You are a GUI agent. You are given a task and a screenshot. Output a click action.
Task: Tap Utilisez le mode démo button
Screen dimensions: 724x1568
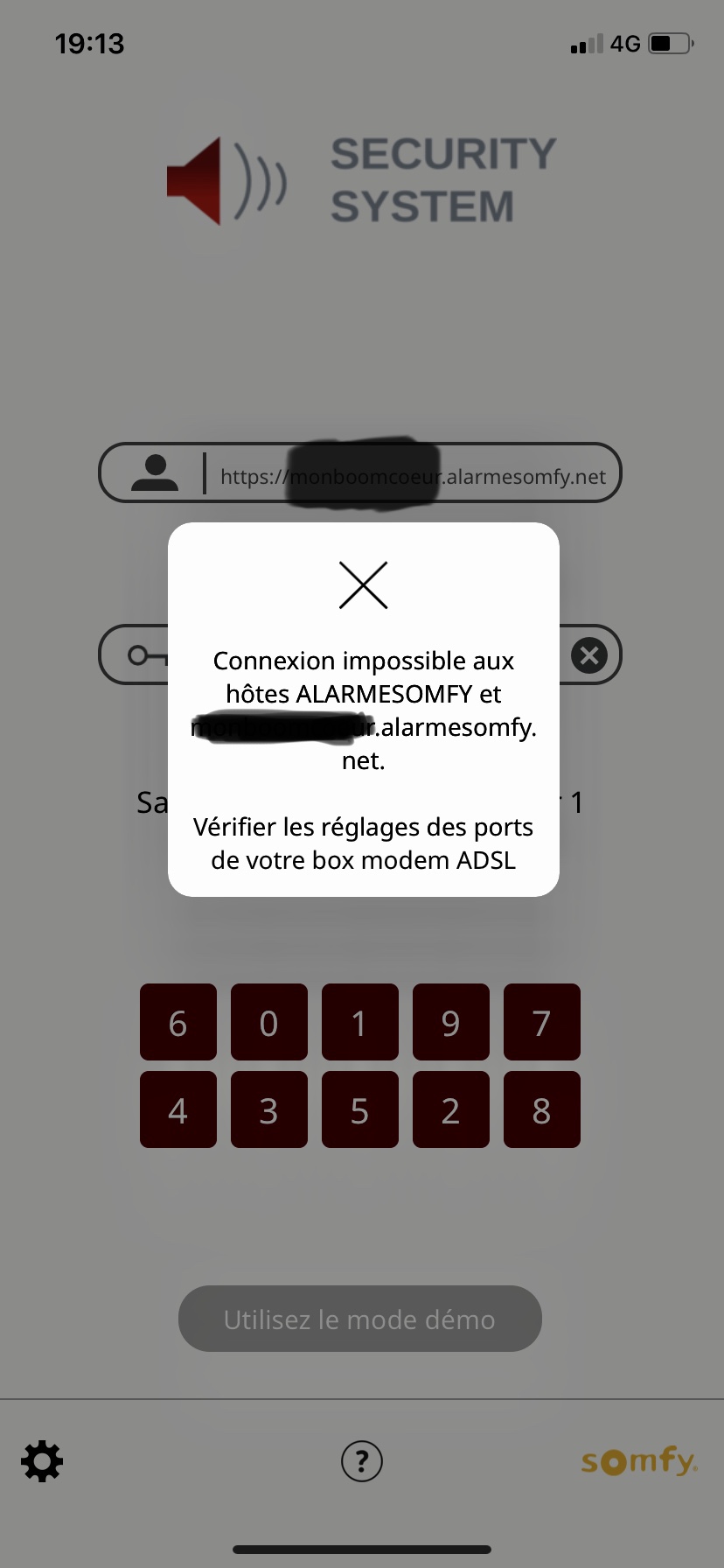[359, 1319]
